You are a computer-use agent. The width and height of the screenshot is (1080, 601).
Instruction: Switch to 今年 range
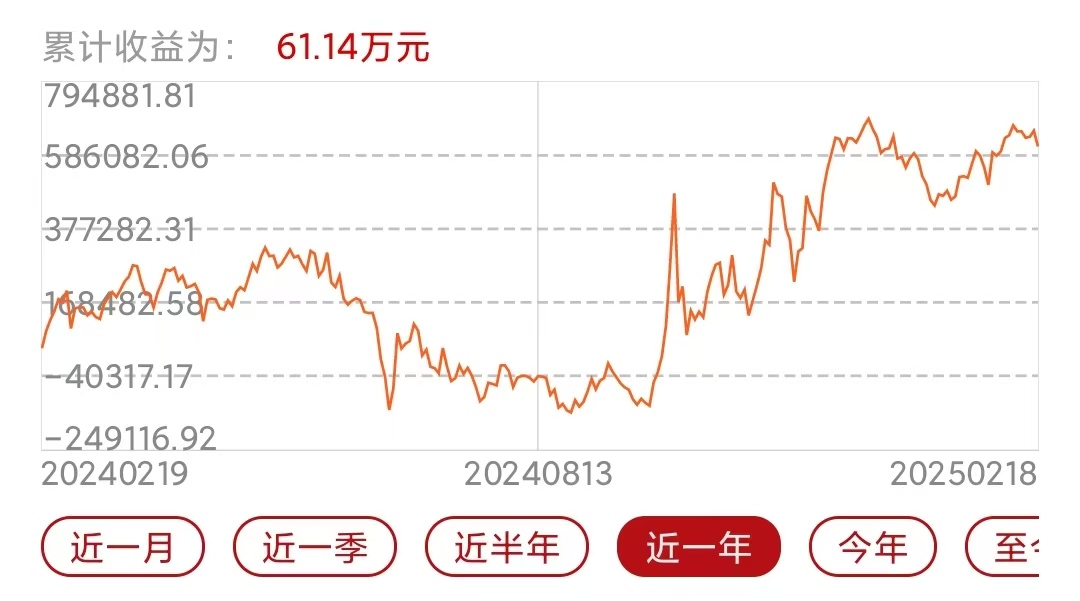click(872, 547)
